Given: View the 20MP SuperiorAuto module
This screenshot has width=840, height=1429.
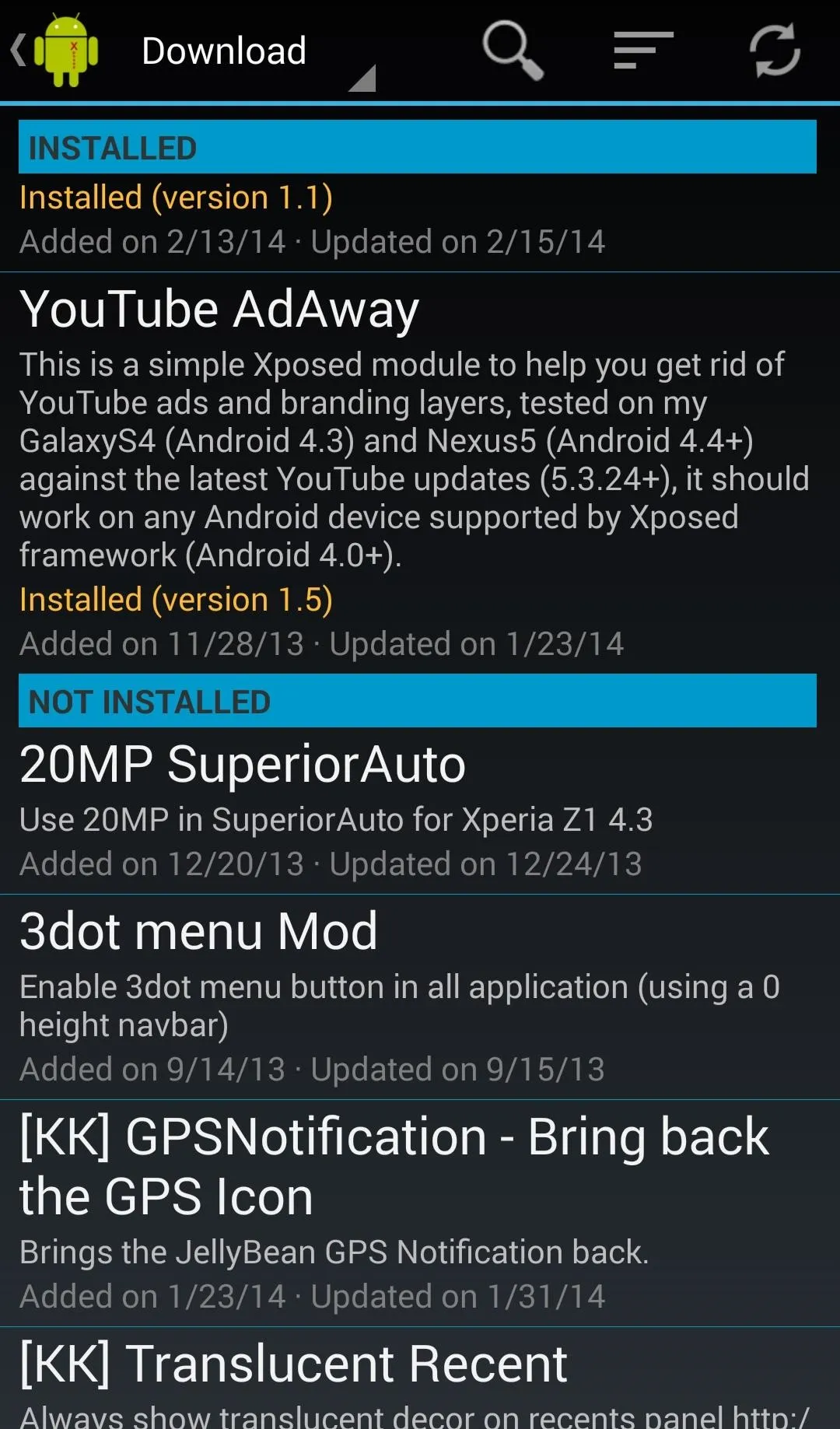Looking at the screenshot, I should (x=420, y=811).
